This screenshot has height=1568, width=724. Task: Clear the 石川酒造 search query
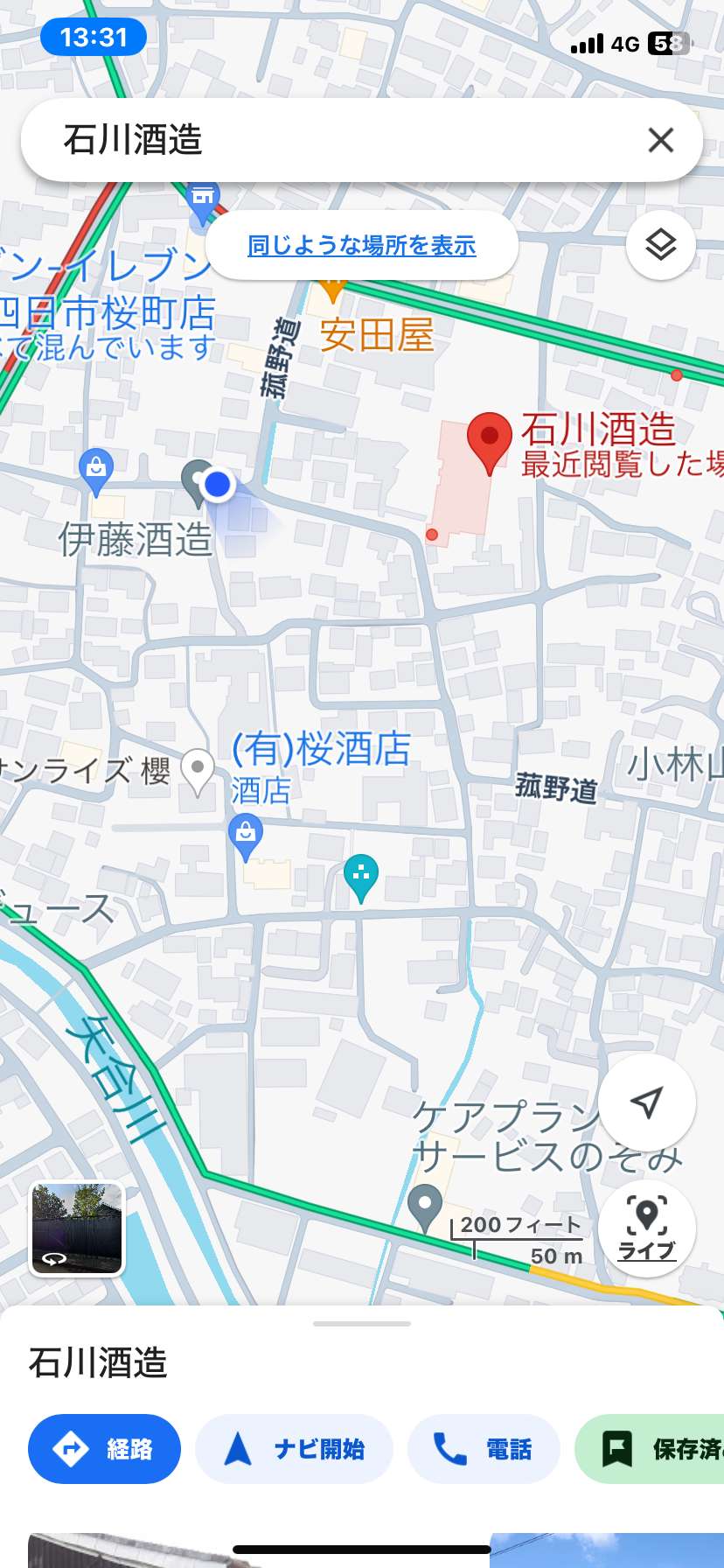click(661, 140)
